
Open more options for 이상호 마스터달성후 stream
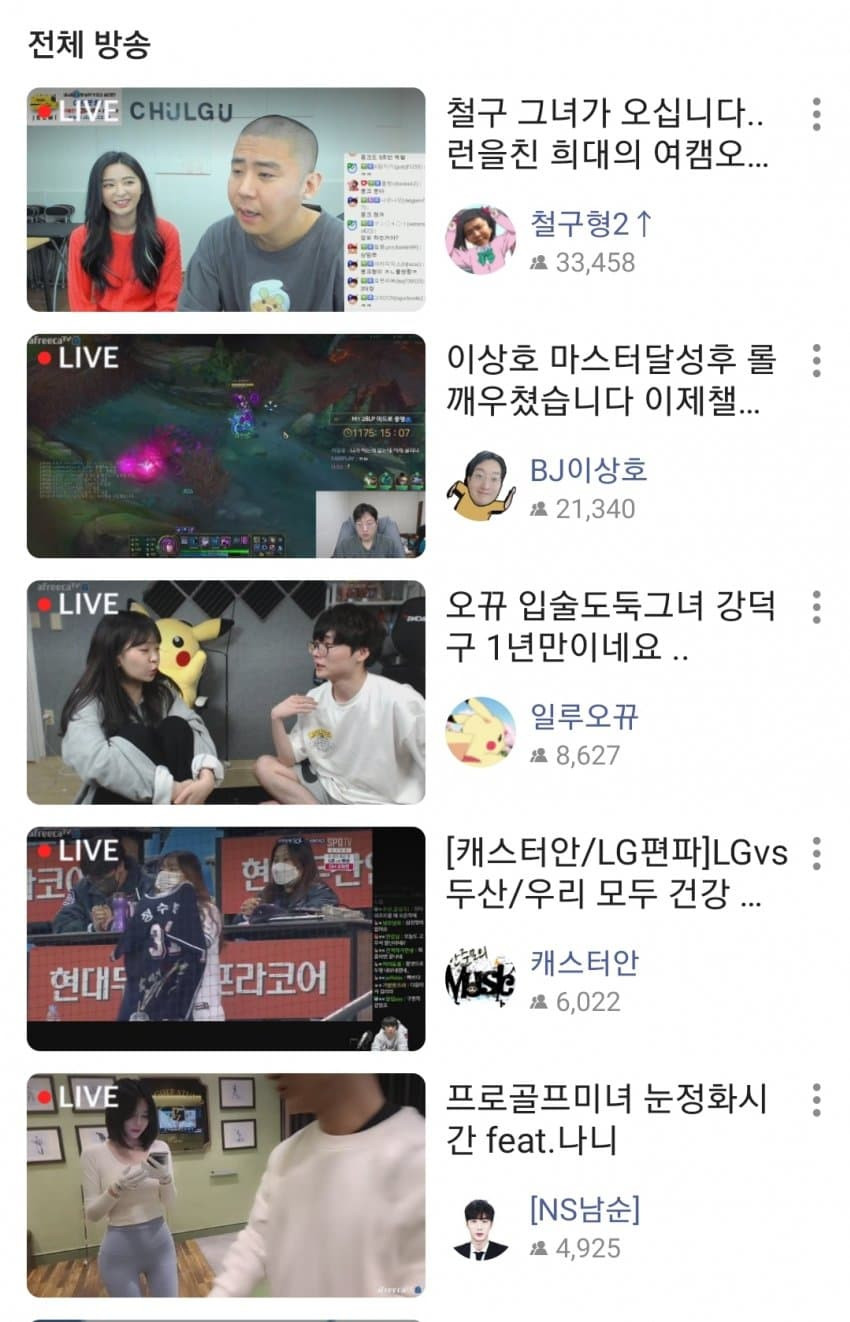(x=817, y=360)
